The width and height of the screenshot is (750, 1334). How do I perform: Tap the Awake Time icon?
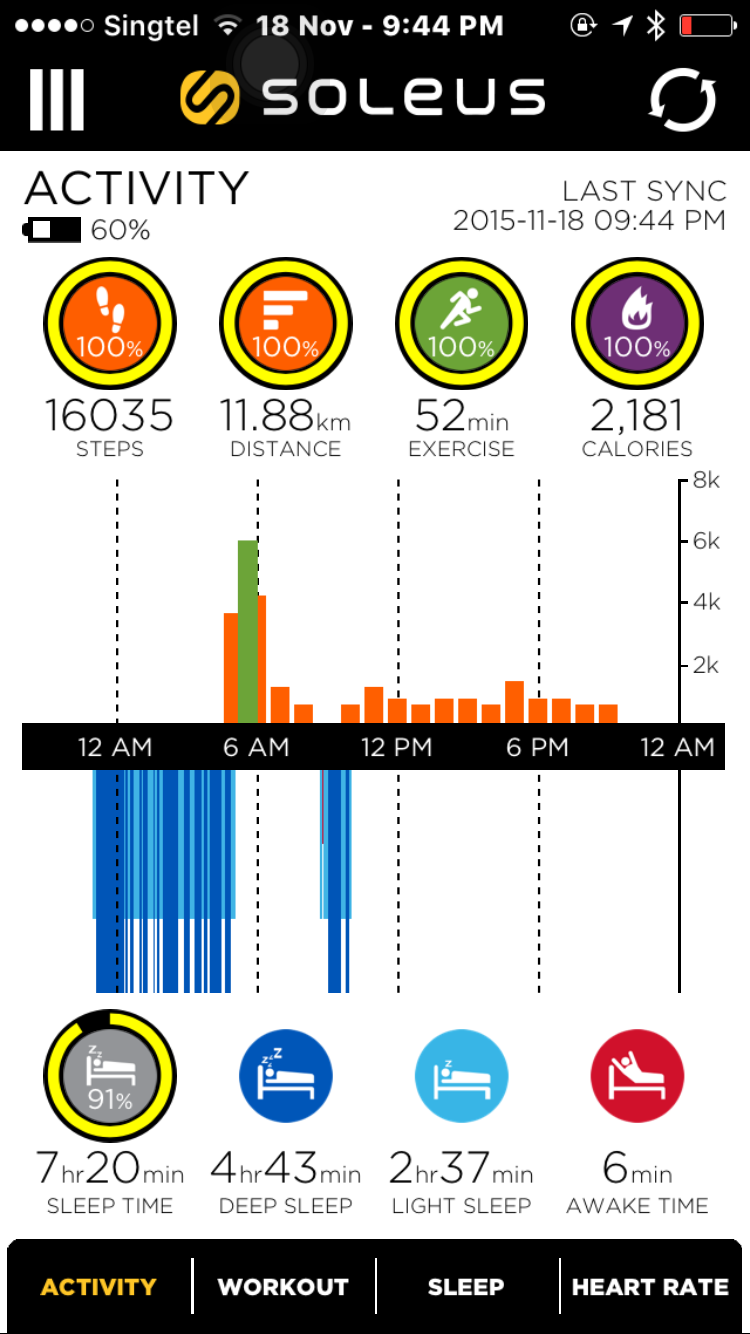637,1076
